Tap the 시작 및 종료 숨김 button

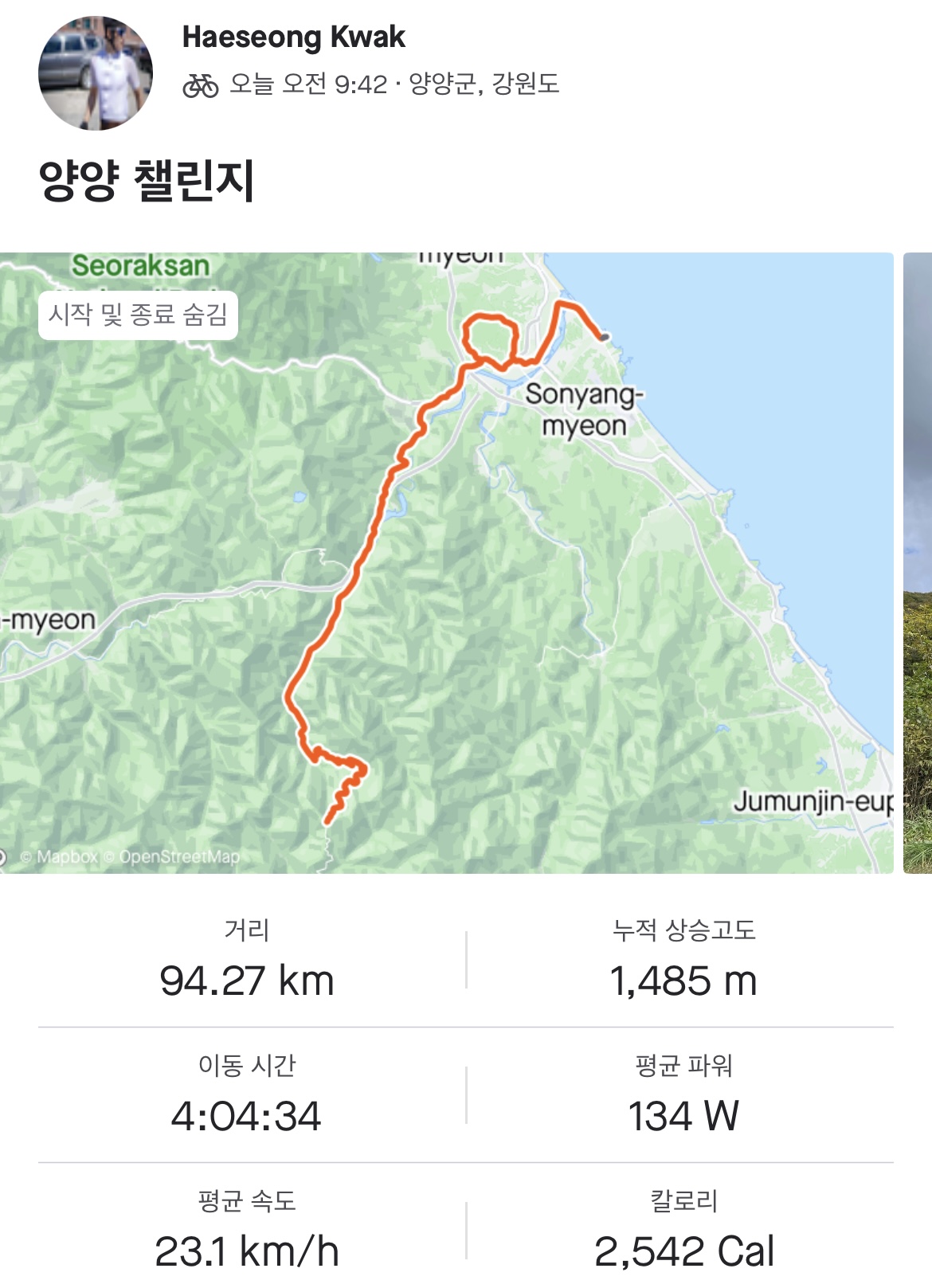coord(138,315)
